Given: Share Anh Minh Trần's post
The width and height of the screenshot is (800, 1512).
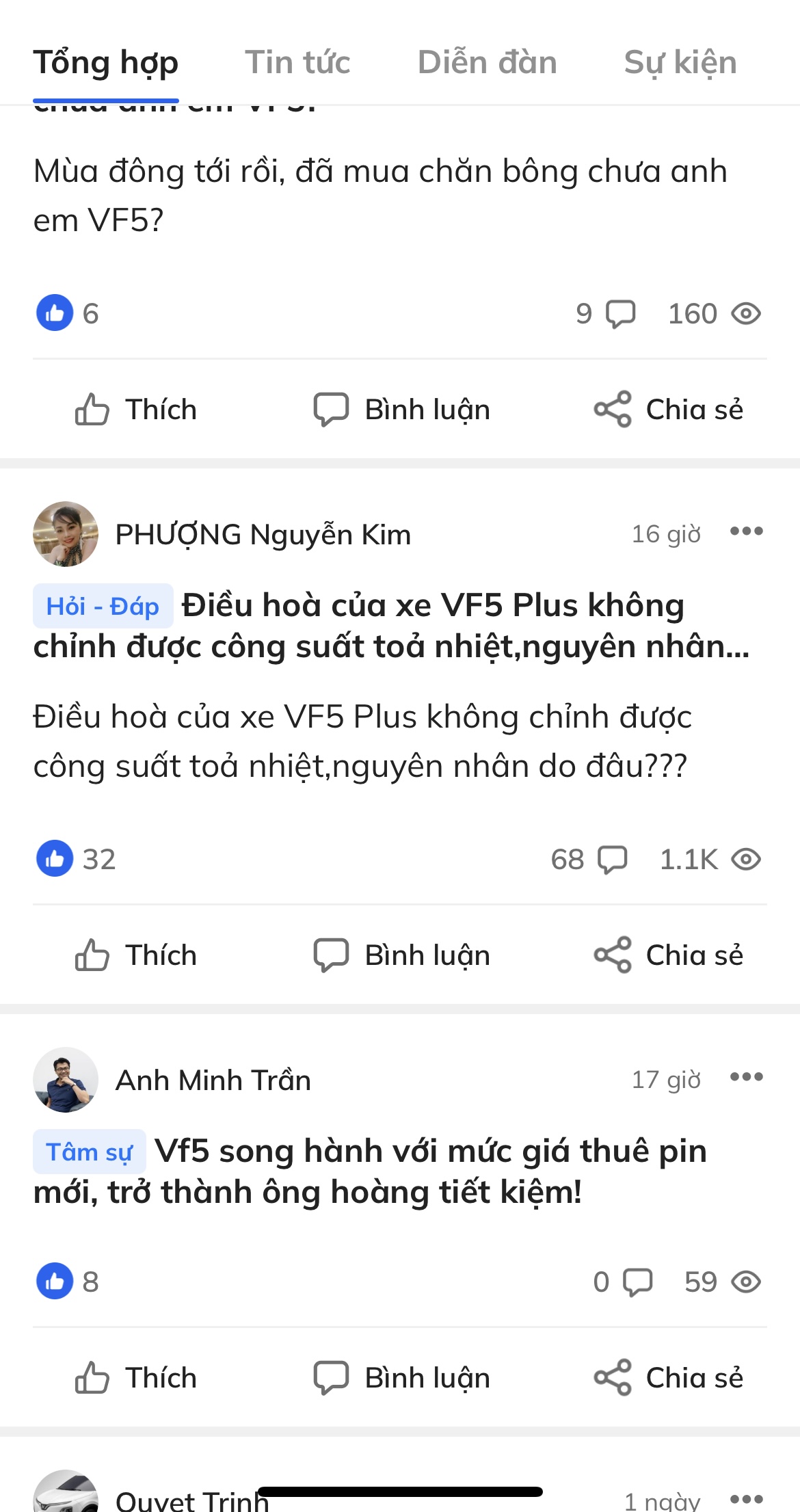Looking at the screenshot, I should (x=669, y=1378).
